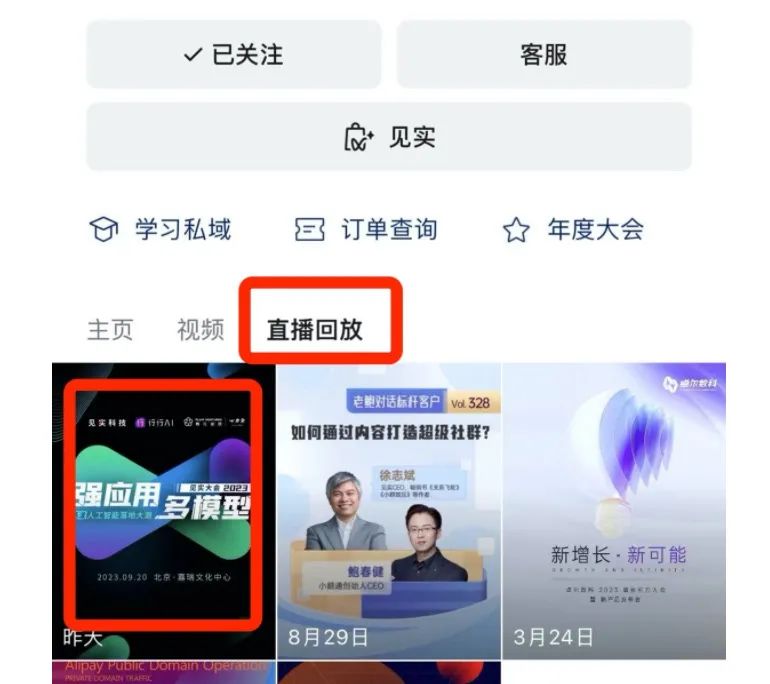Tap the 已关注 following button
Image resolution: width=770 pixels, height=684 pixels.
tap(233, 54)
